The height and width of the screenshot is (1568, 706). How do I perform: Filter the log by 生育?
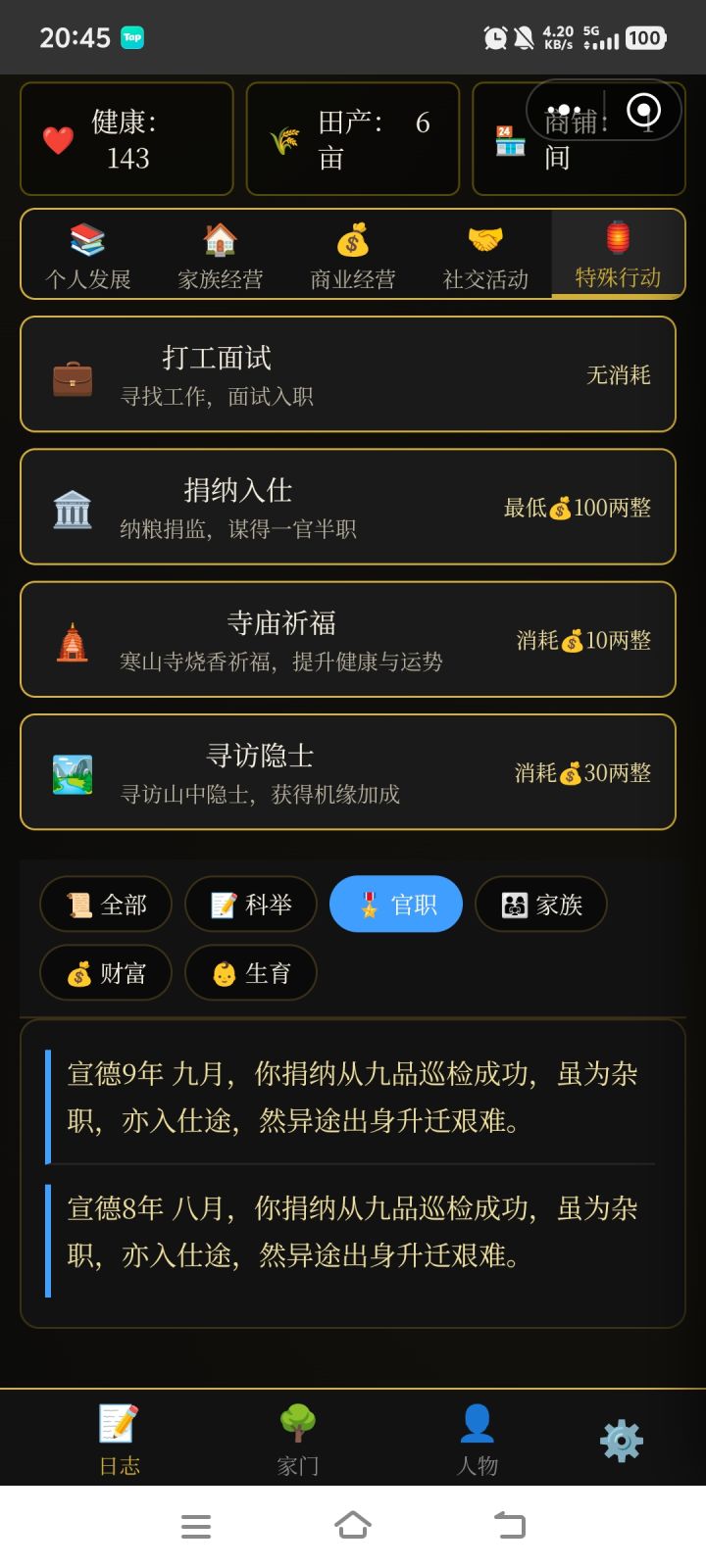click(x=251, y=973)
